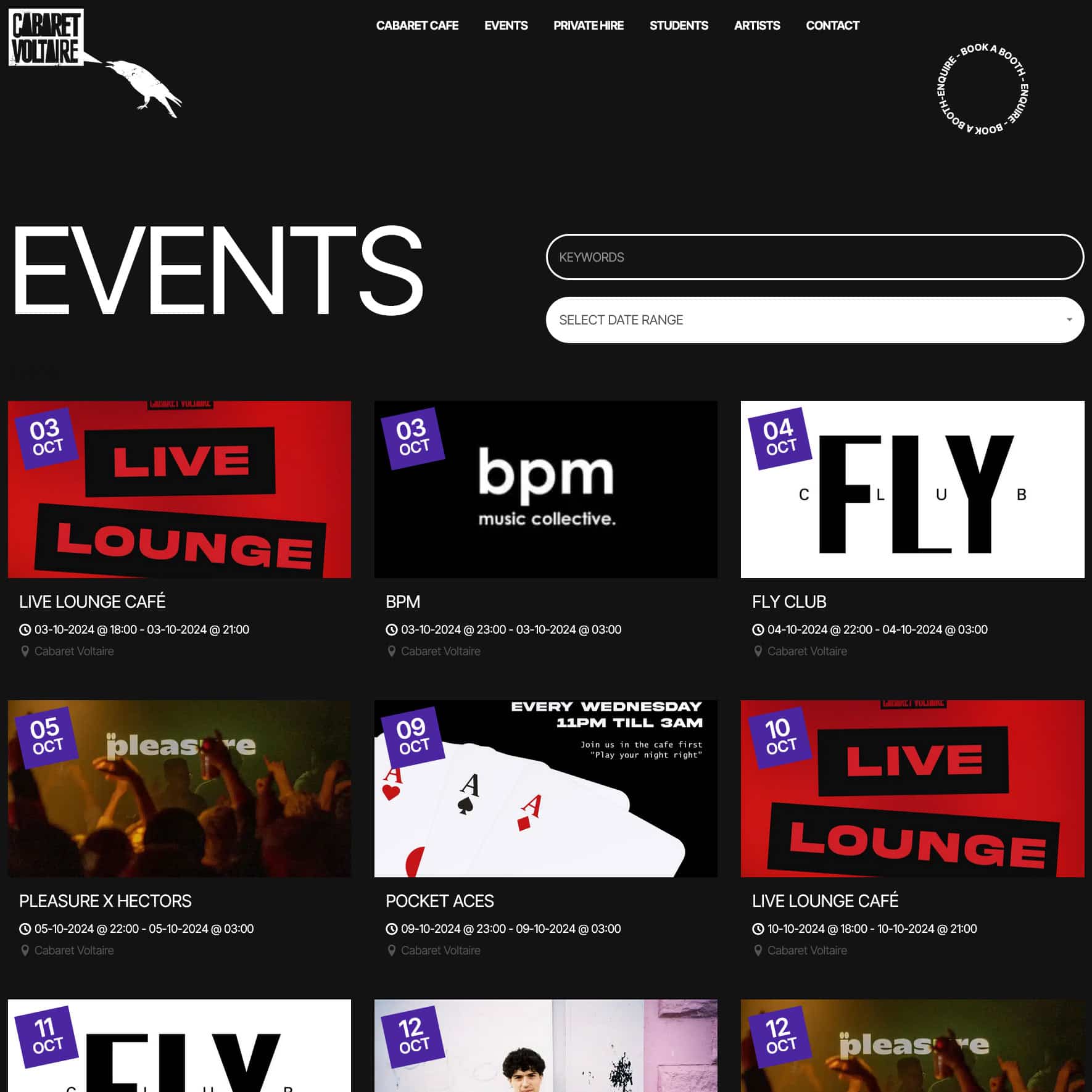Focus the Keywords search field
The width and height of the screenshot is (1092, 1092).
coord(814,257)
